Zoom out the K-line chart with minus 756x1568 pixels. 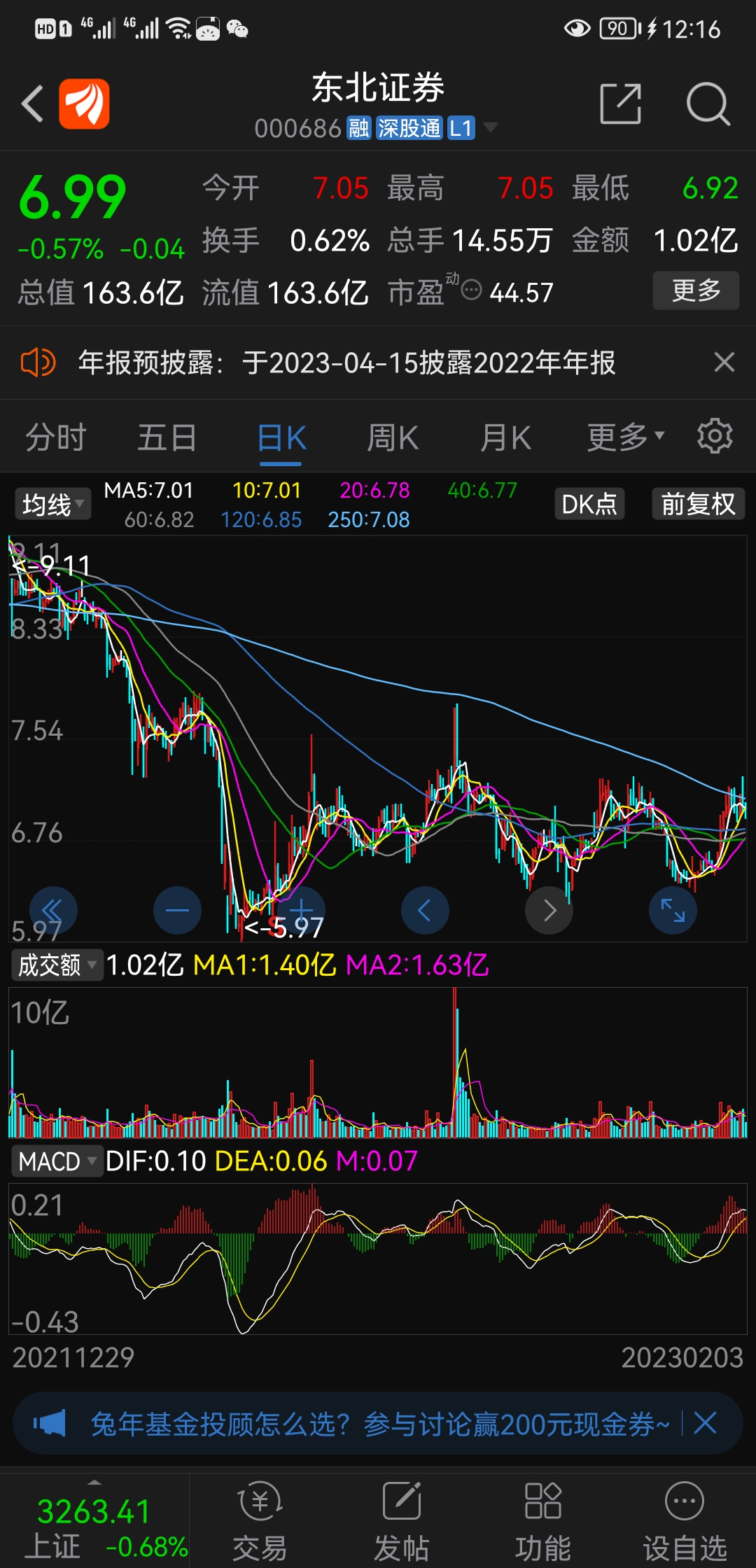click(x=177, y=910)
